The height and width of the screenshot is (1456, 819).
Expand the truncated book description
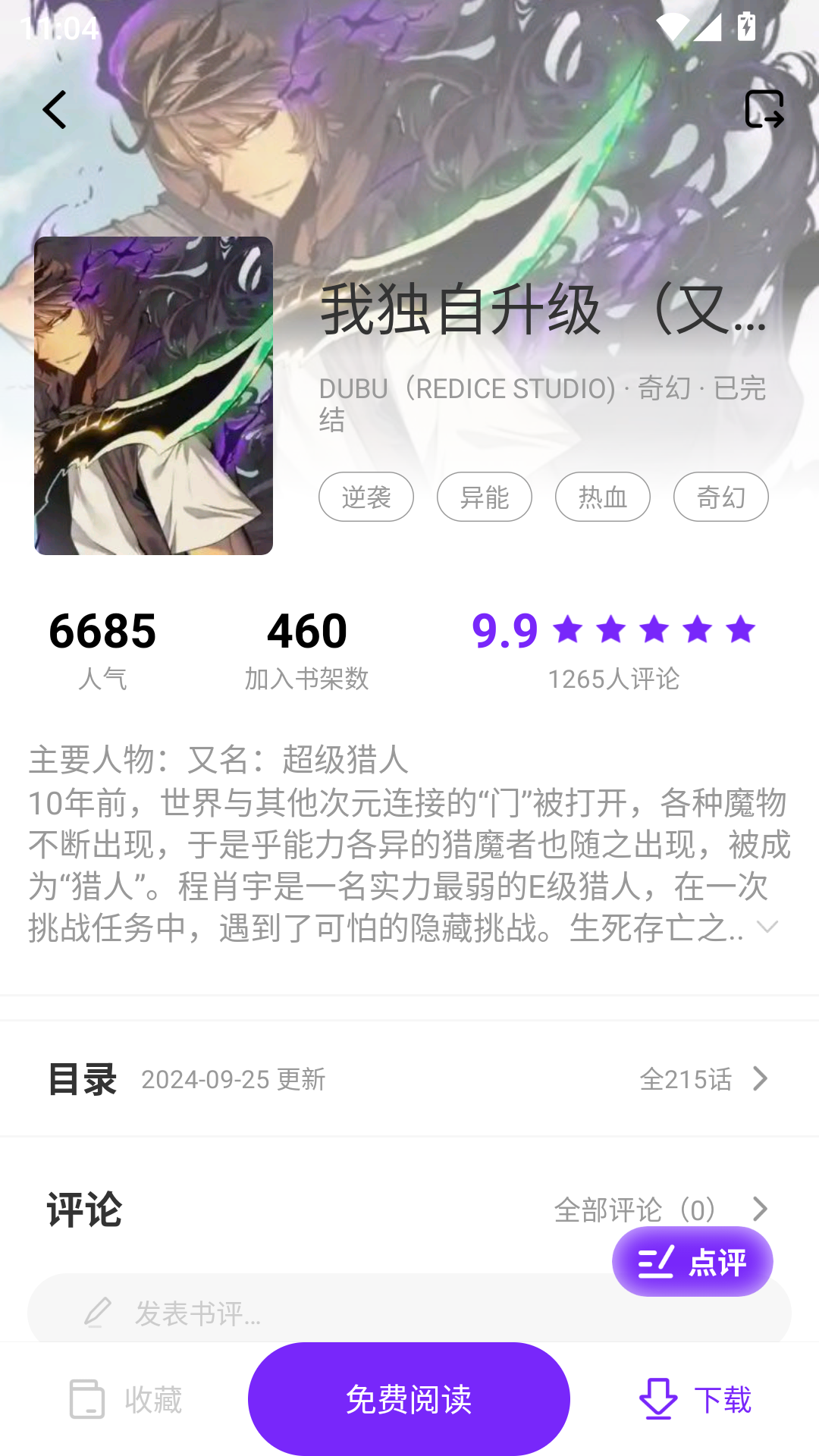point(768,927)
